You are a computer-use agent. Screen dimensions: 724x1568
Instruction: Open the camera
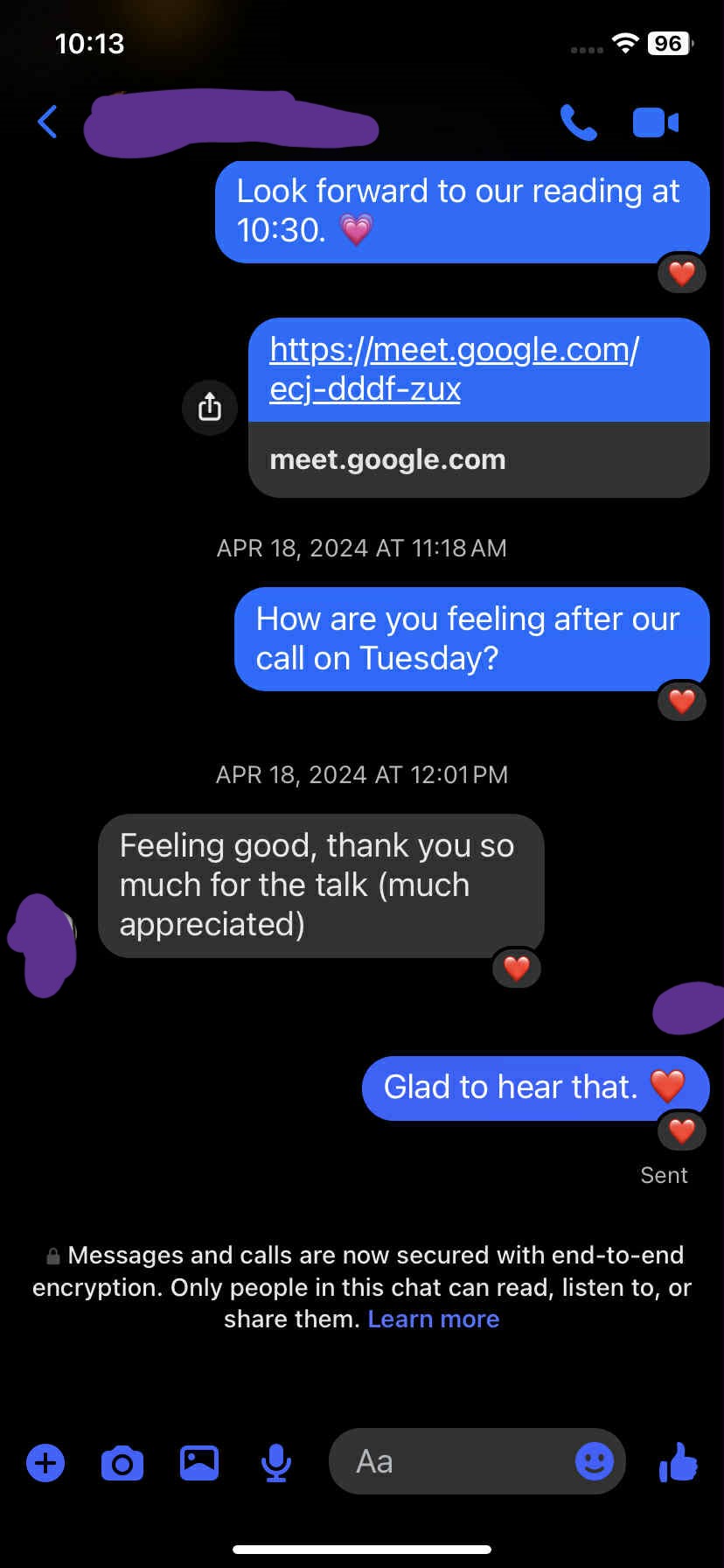pos(122,1462)
